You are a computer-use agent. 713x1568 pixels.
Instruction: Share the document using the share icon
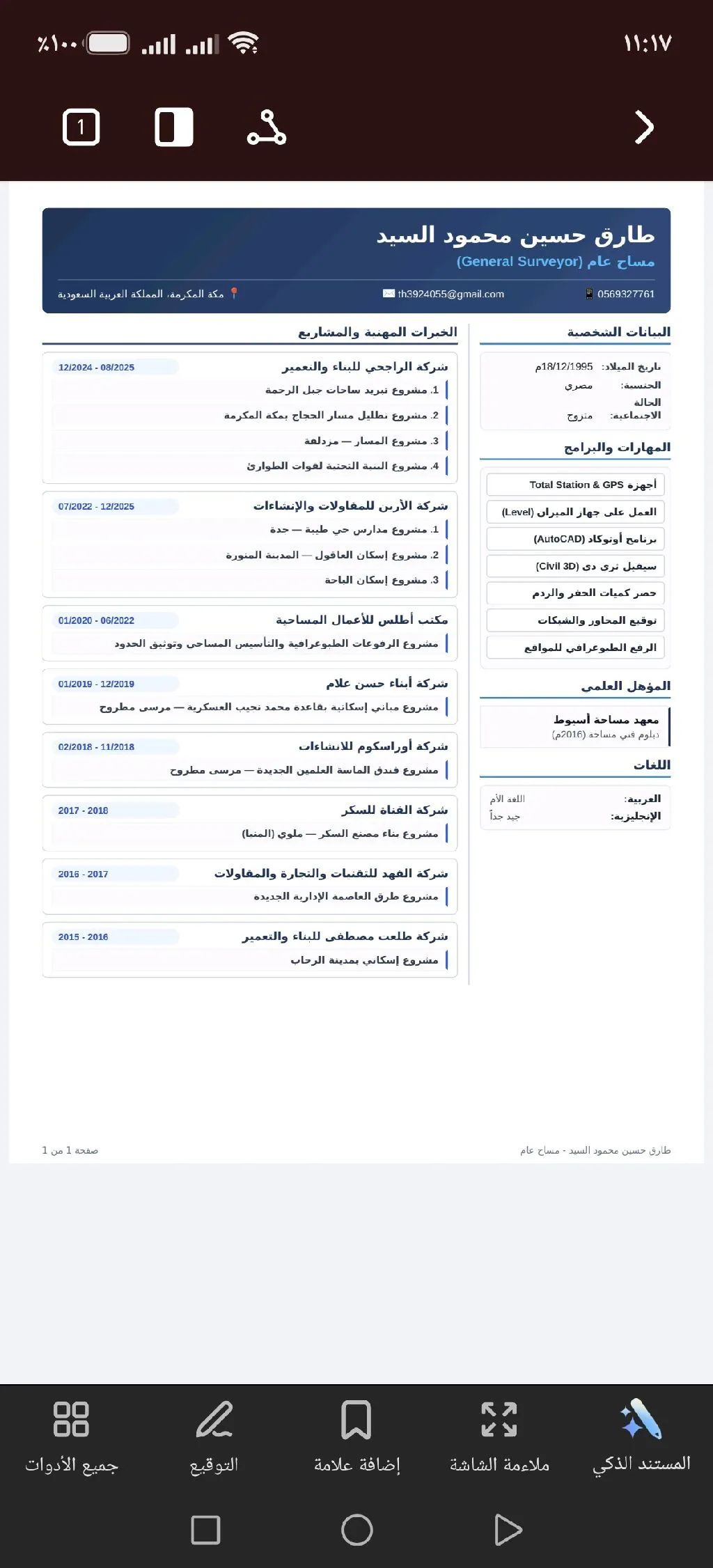pos(266,128)
